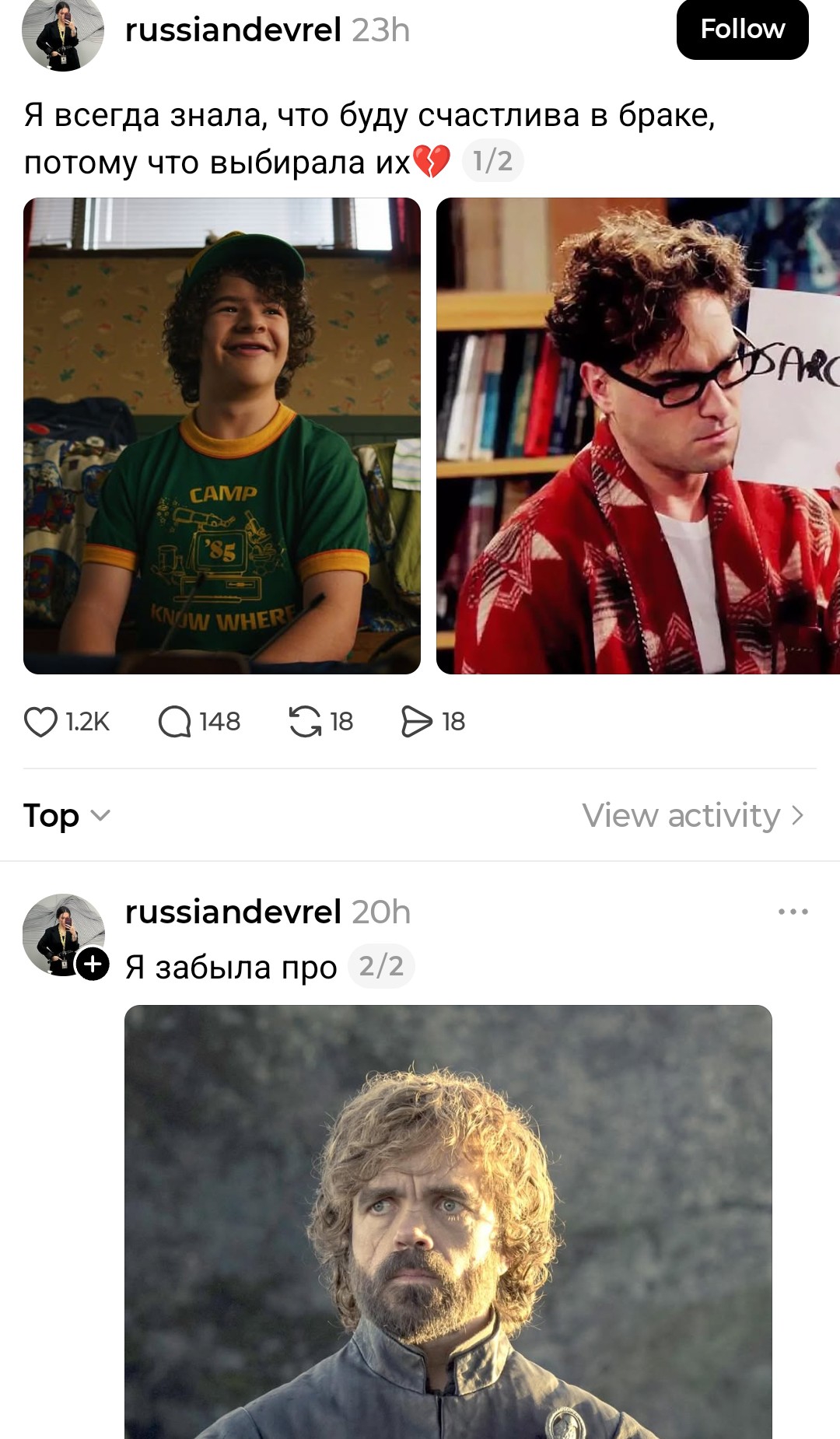Share the post via send icon

click(416, 722)
